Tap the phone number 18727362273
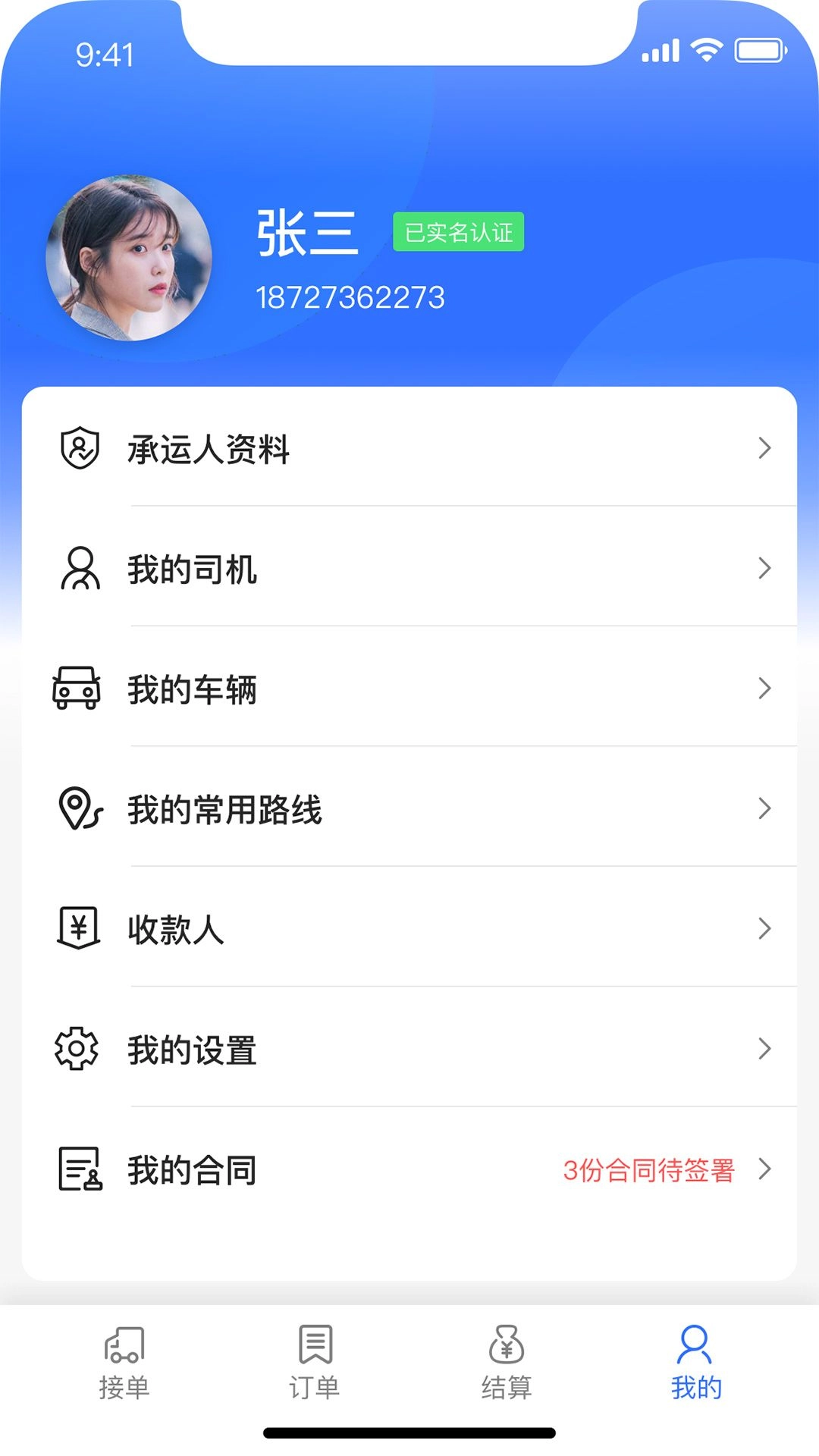The width and height of the screenshot is (819, 1456). (352, 296)
